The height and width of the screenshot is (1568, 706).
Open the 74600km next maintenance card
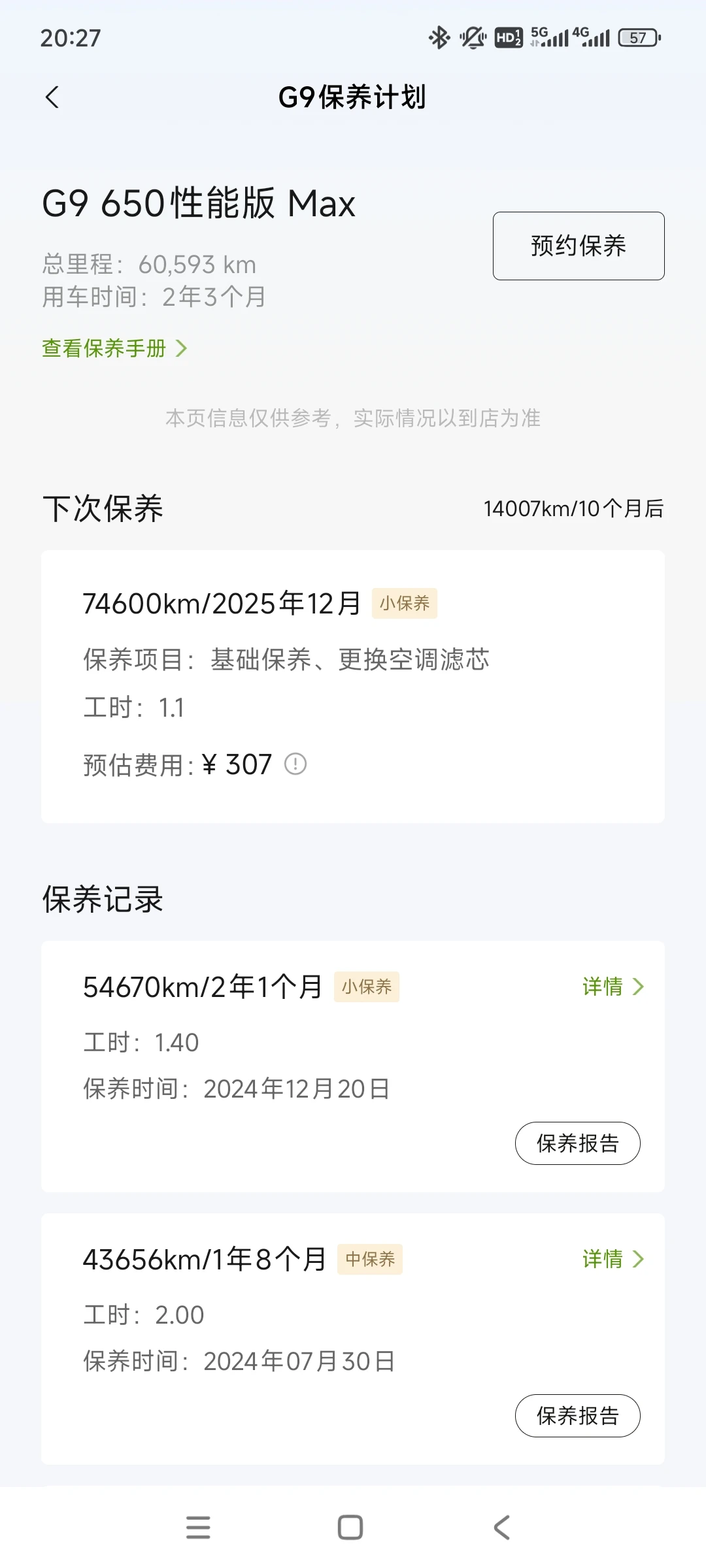coord(353,687)
